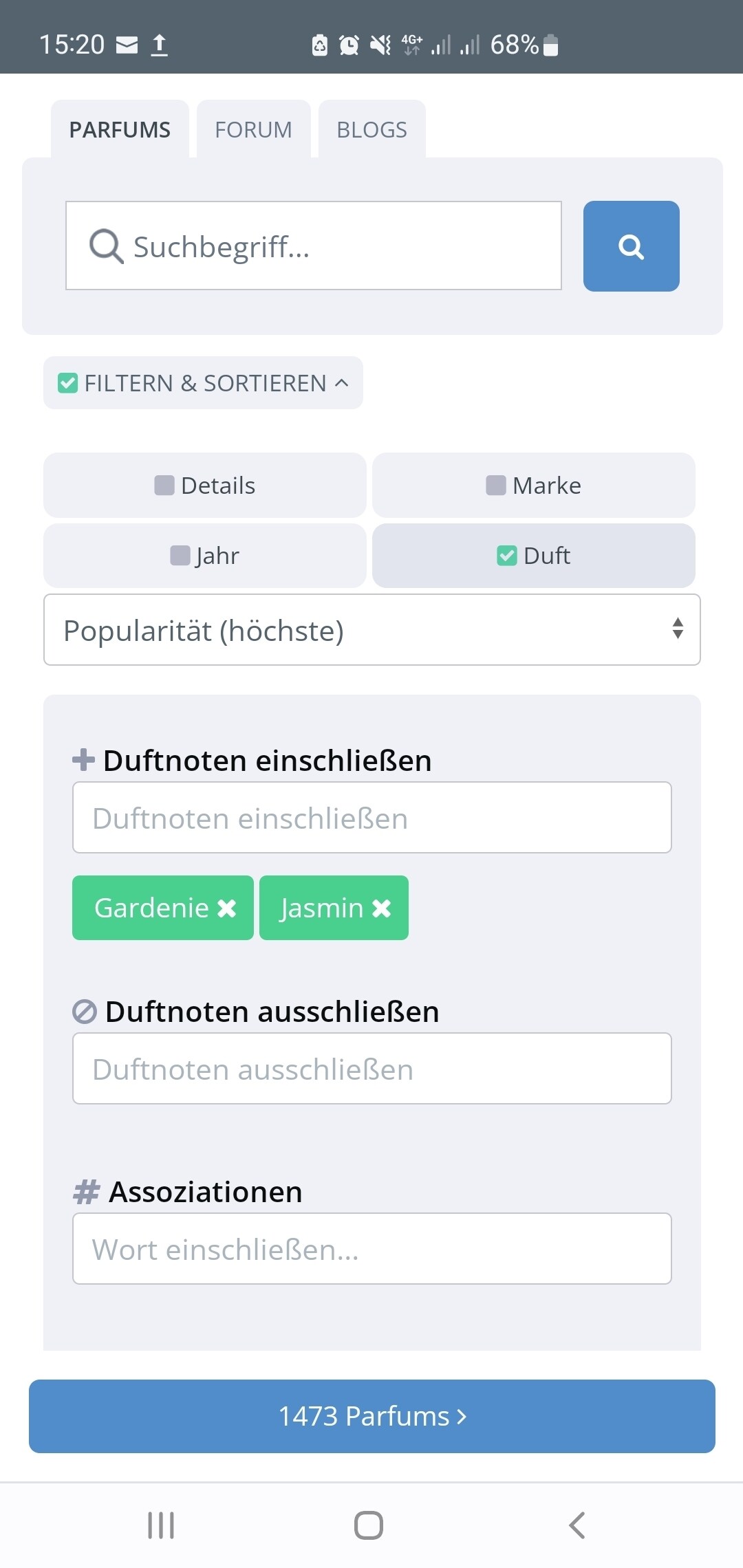
Task: Go back with the system back button
Action: click(577, 1525)
